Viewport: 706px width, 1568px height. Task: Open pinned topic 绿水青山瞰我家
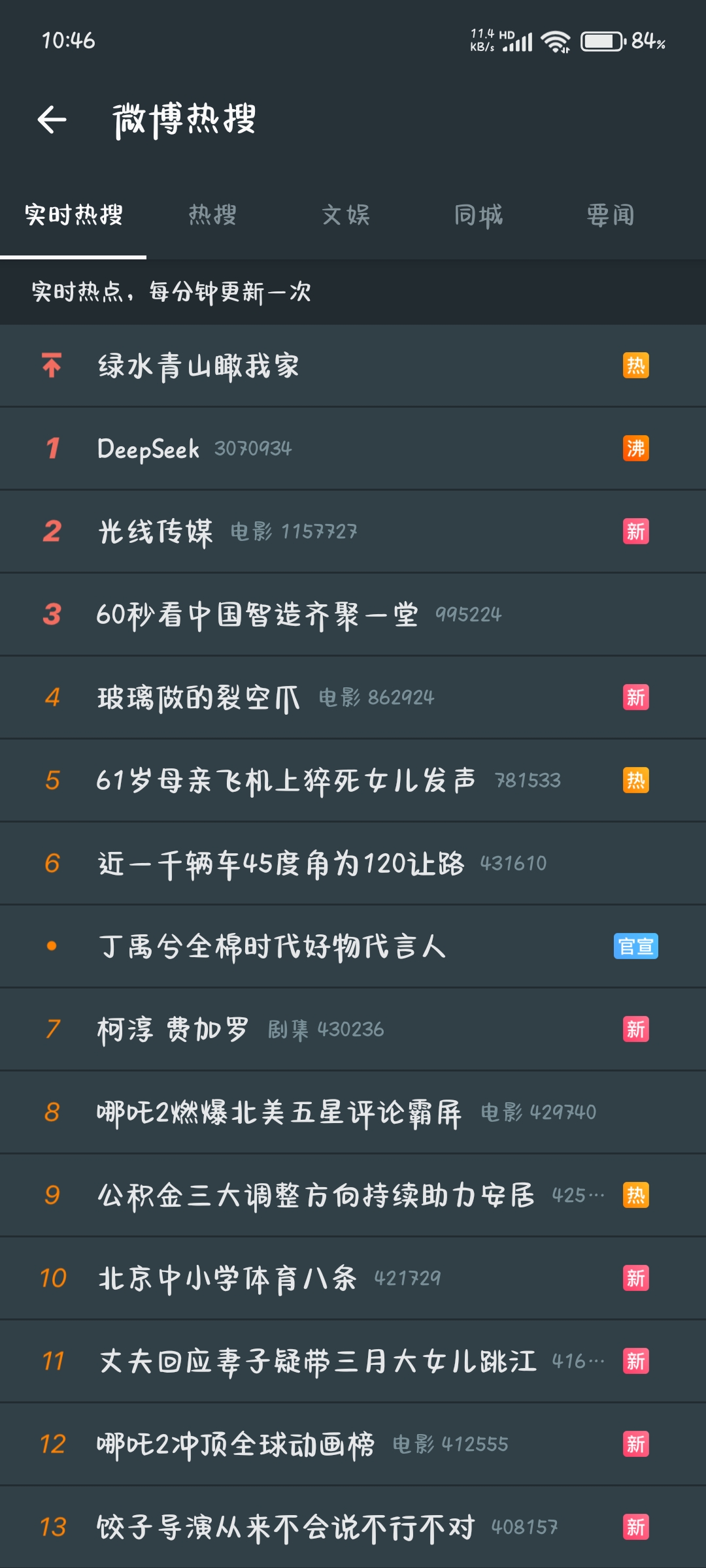coord(199,366)
